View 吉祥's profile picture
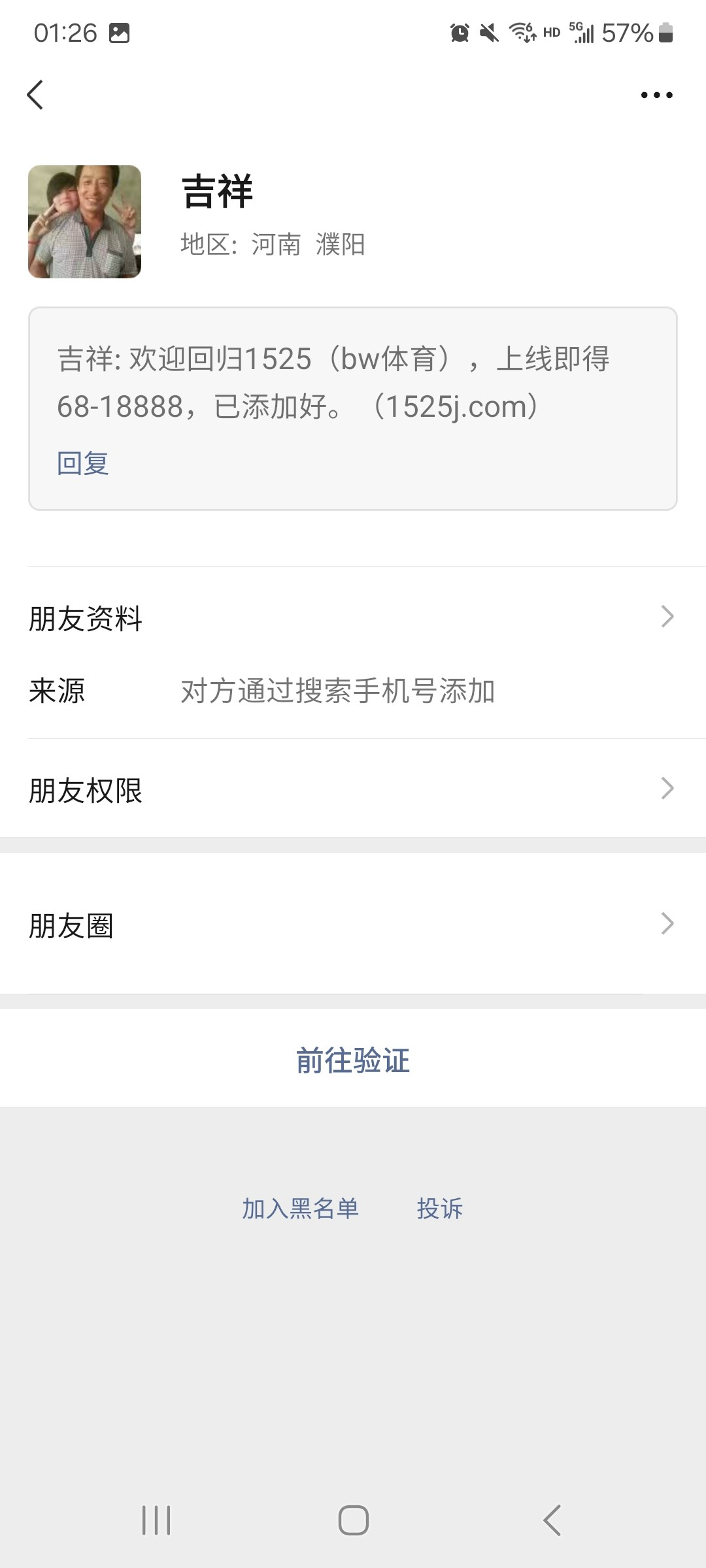Image resolution: width=706 pixels, height=1568 pixels. (x=84, y=222)
